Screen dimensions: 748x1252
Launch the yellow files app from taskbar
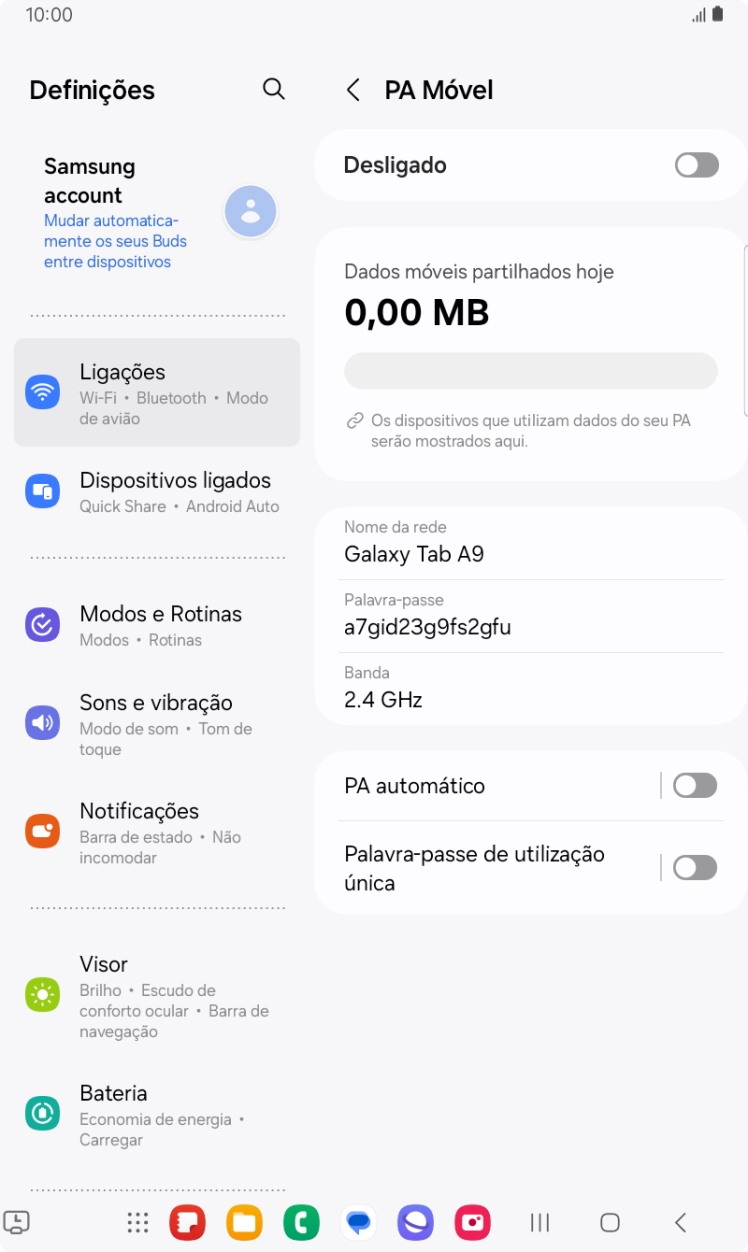point(244,1222)
